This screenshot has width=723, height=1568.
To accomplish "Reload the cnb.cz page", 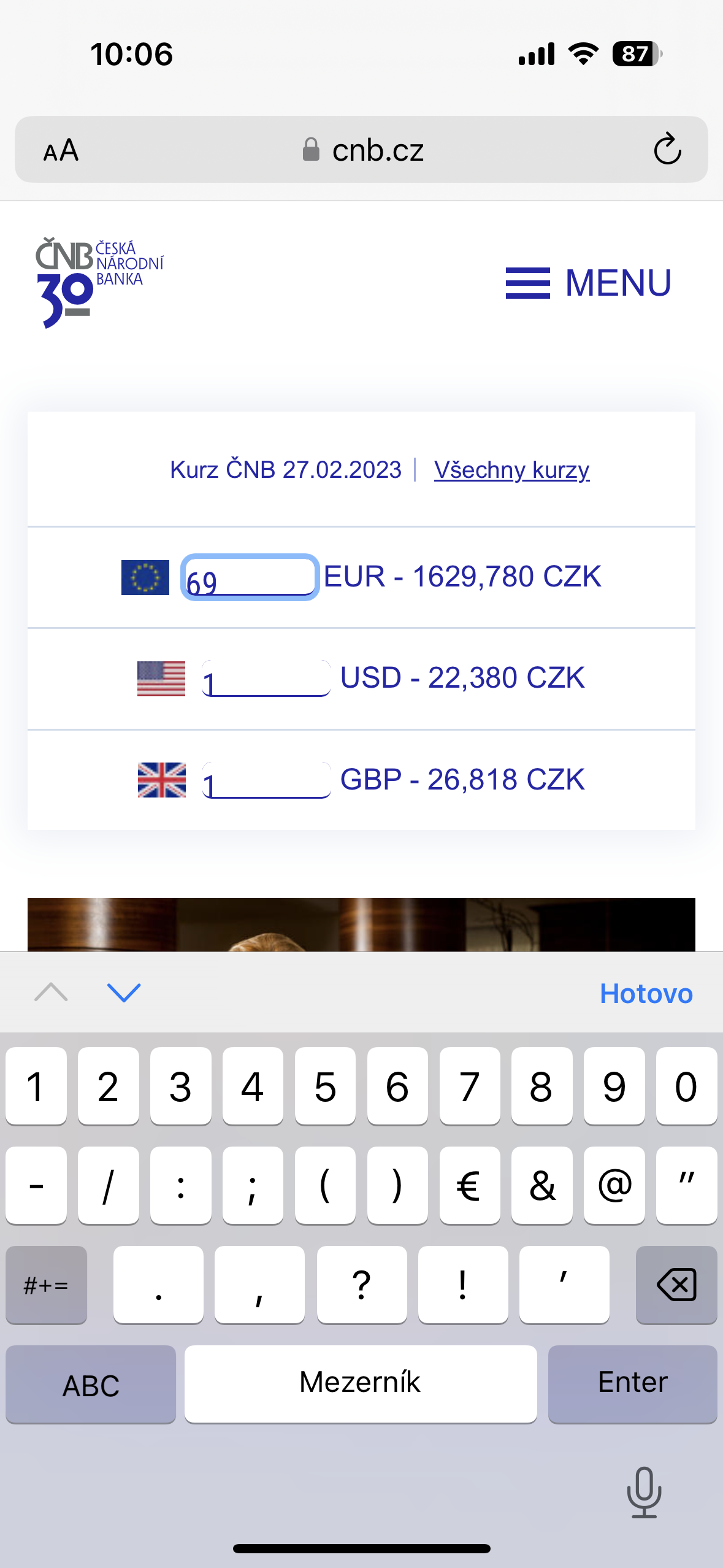I will [x=667, y=150].
